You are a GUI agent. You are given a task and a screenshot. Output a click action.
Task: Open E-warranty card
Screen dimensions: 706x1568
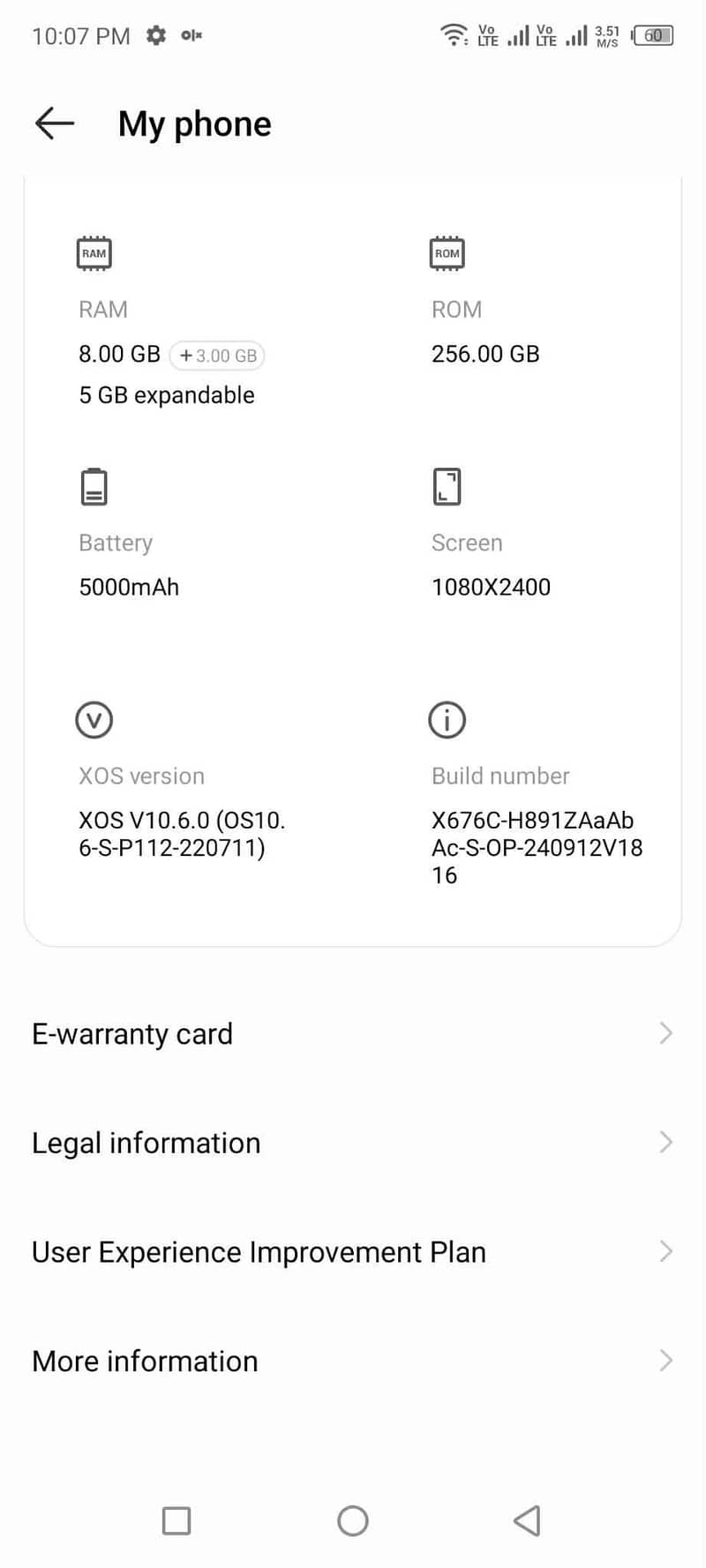[352, 1033]
